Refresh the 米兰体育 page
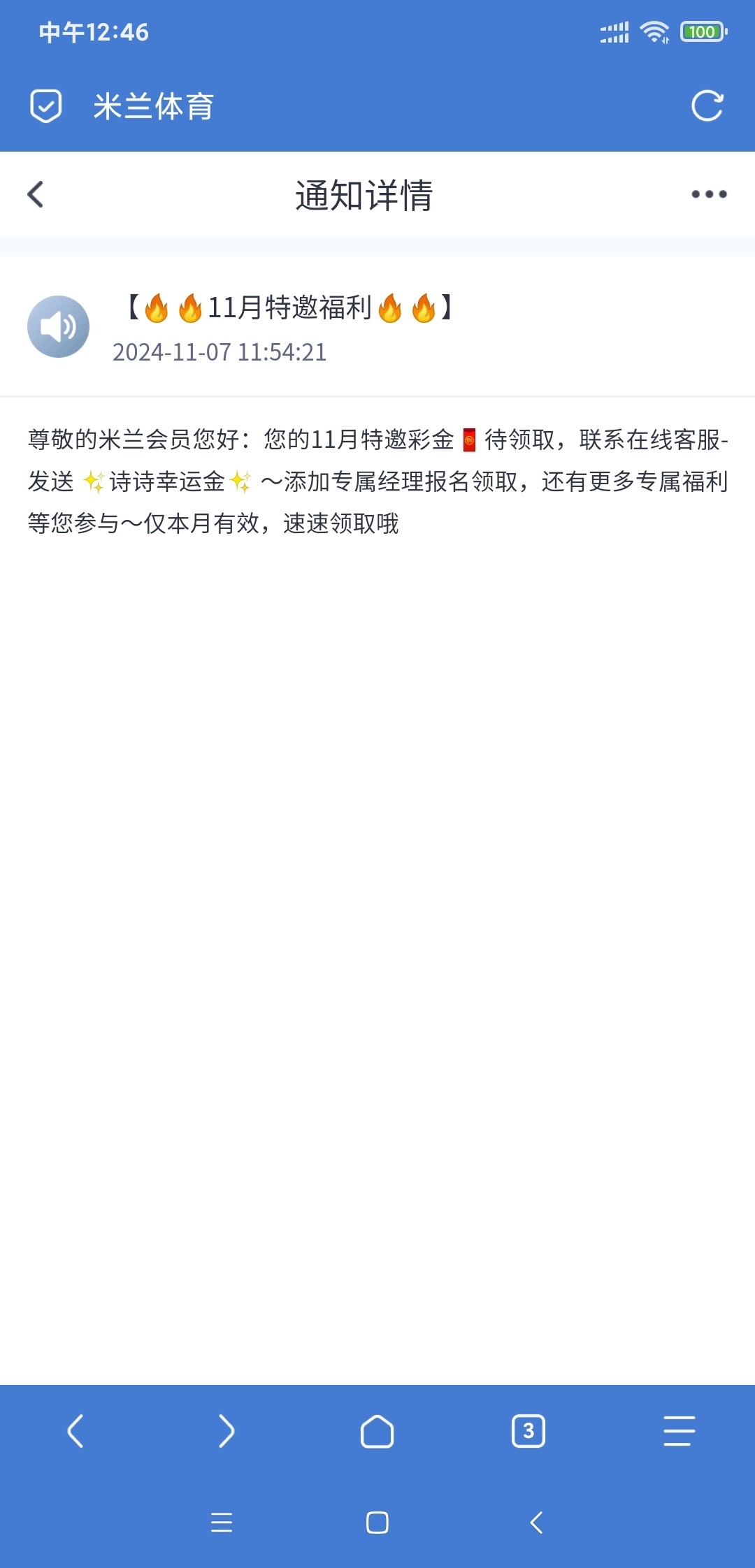 point(707,106)
